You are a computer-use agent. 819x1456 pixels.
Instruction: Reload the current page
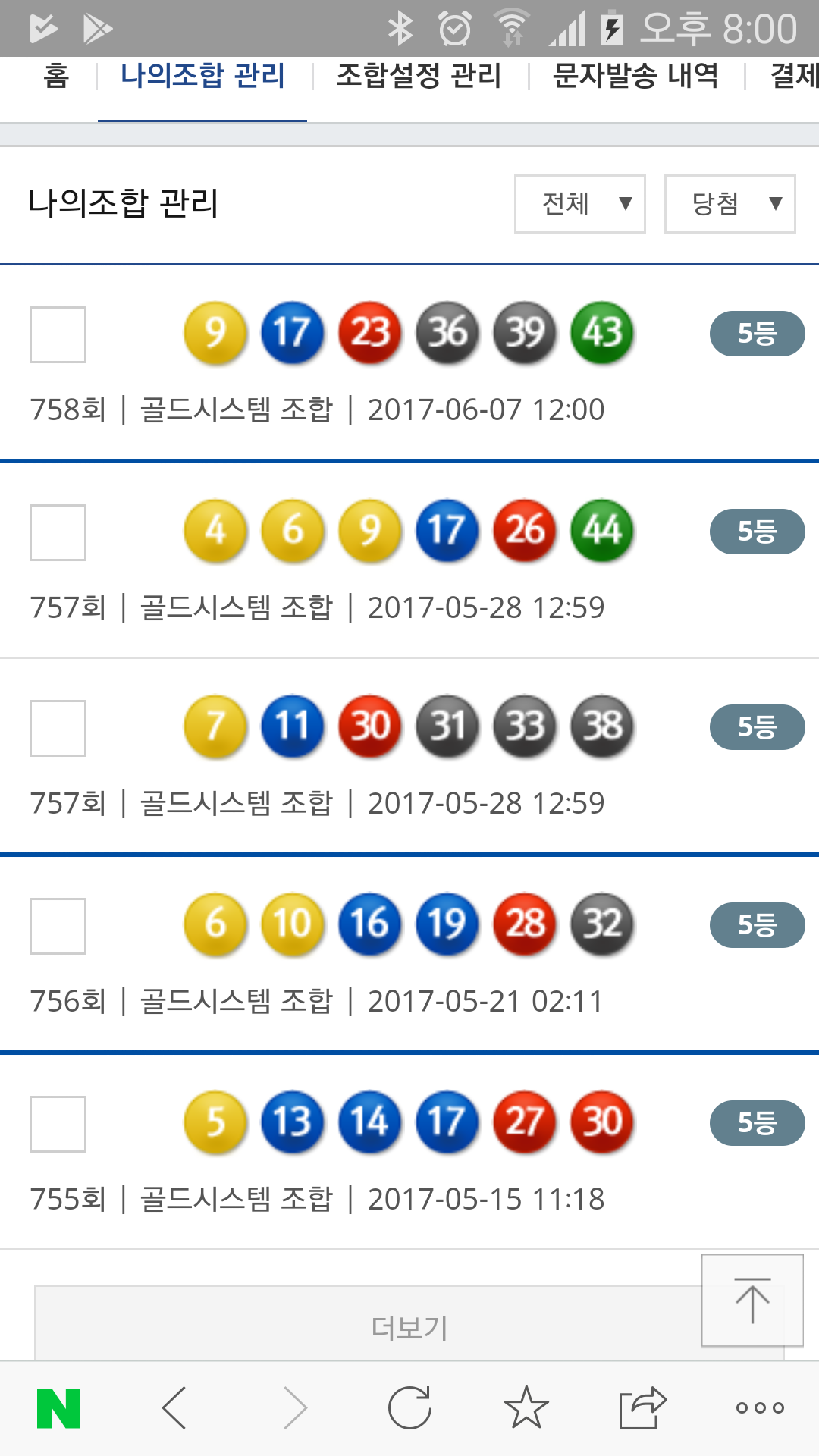coord(409,1408)
